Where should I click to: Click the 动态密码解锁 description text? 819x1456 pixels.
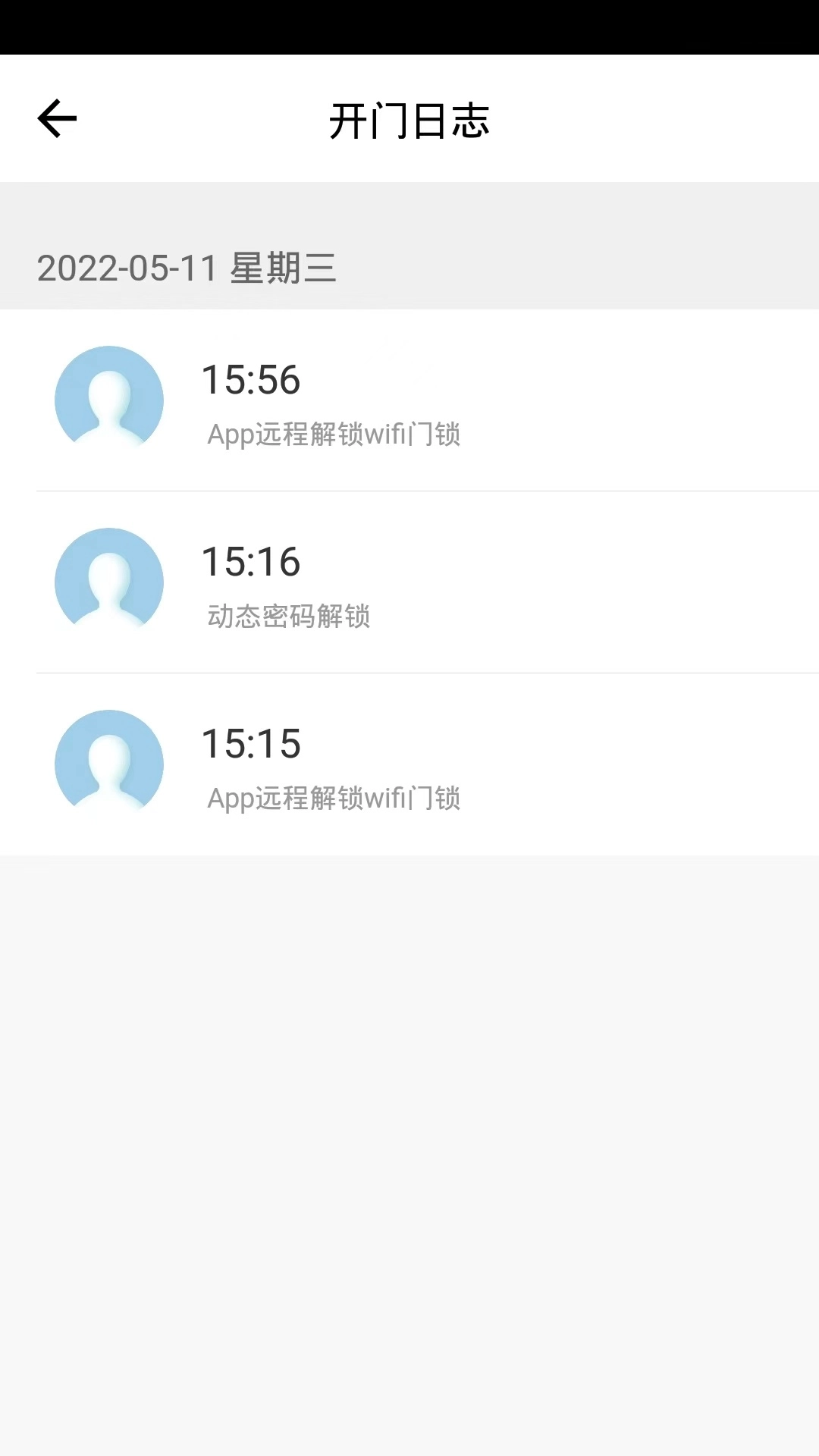[290, 617]
